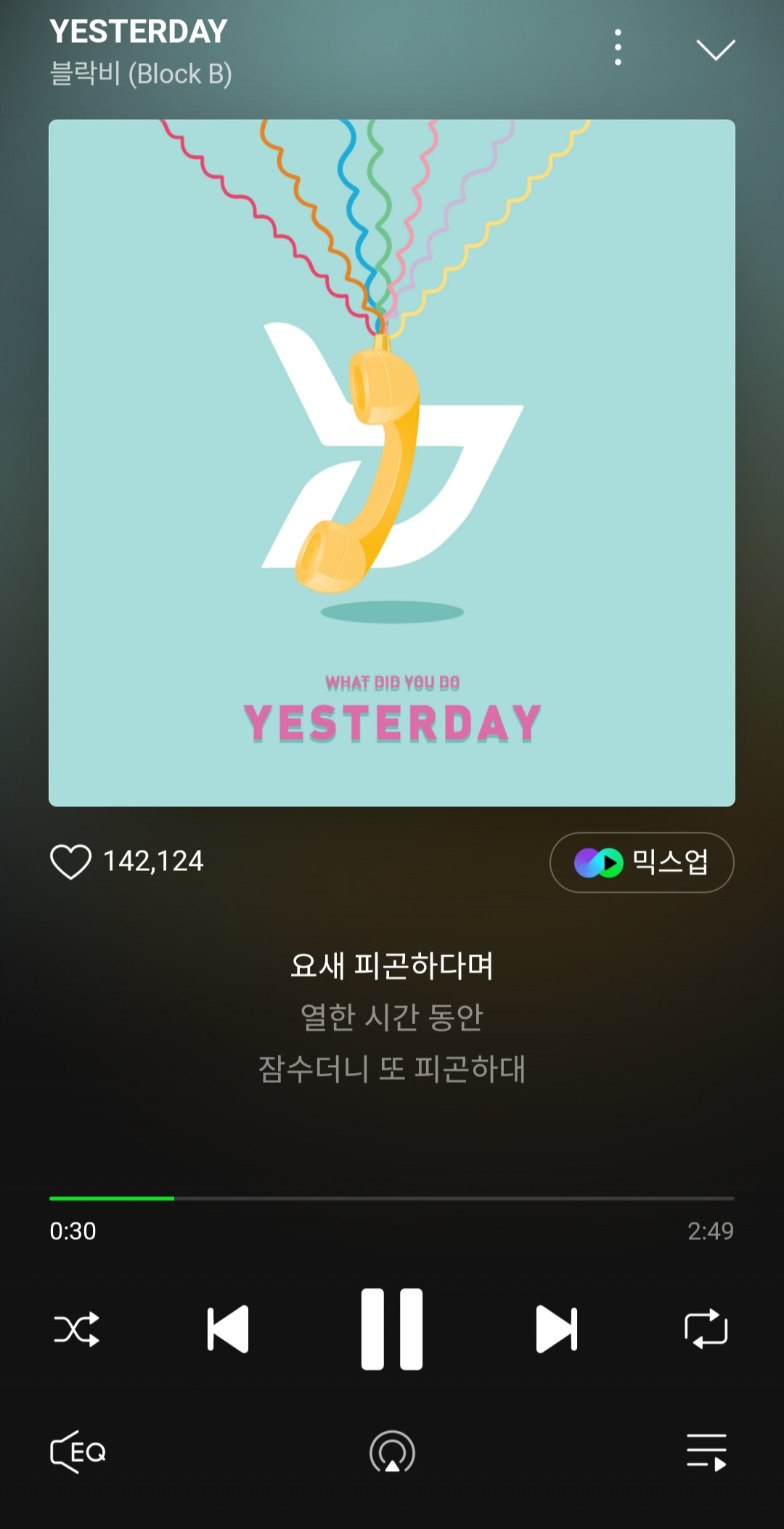Toggle repeat mode

click(x=706, y=1329)
